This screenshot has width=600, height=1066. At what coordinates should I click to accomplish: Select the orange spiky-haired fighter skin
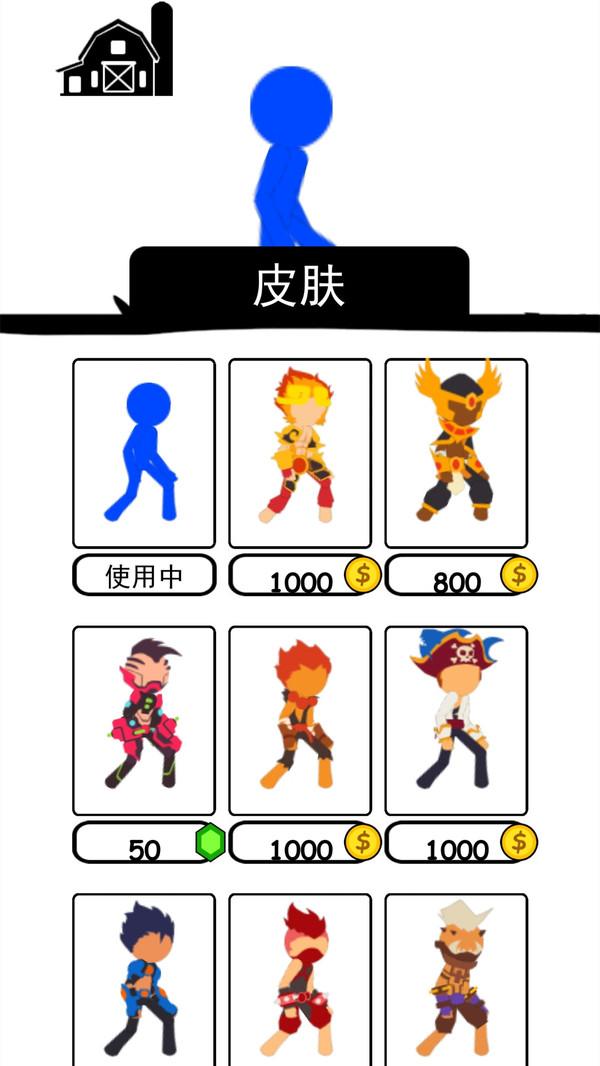(x=300, y=720)
